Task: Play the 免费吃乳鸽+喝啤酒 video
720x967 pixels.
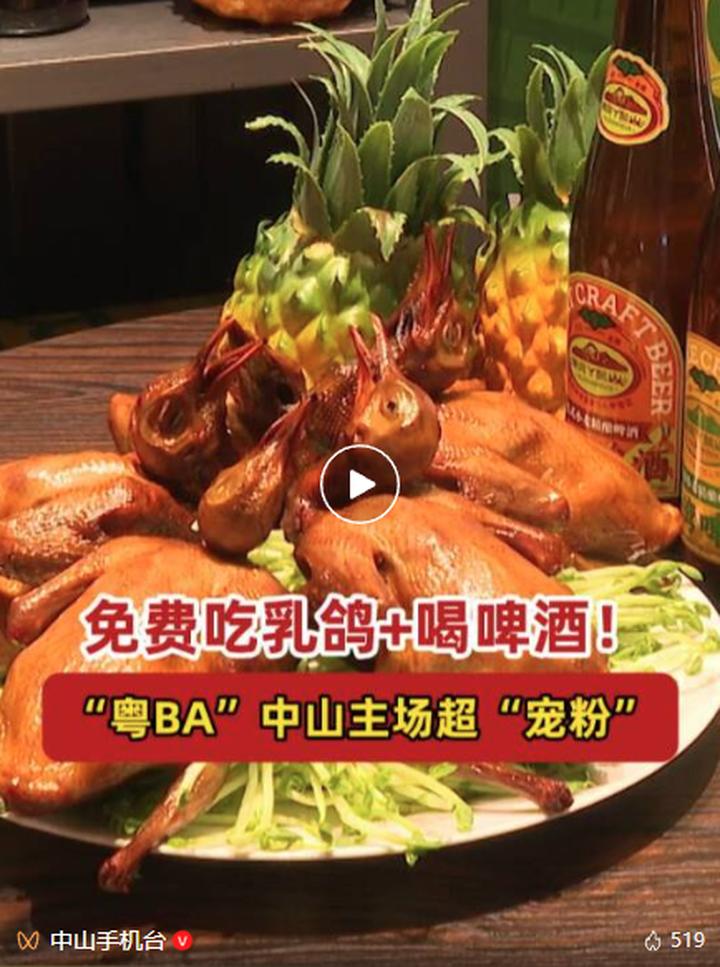Action: 360,484
